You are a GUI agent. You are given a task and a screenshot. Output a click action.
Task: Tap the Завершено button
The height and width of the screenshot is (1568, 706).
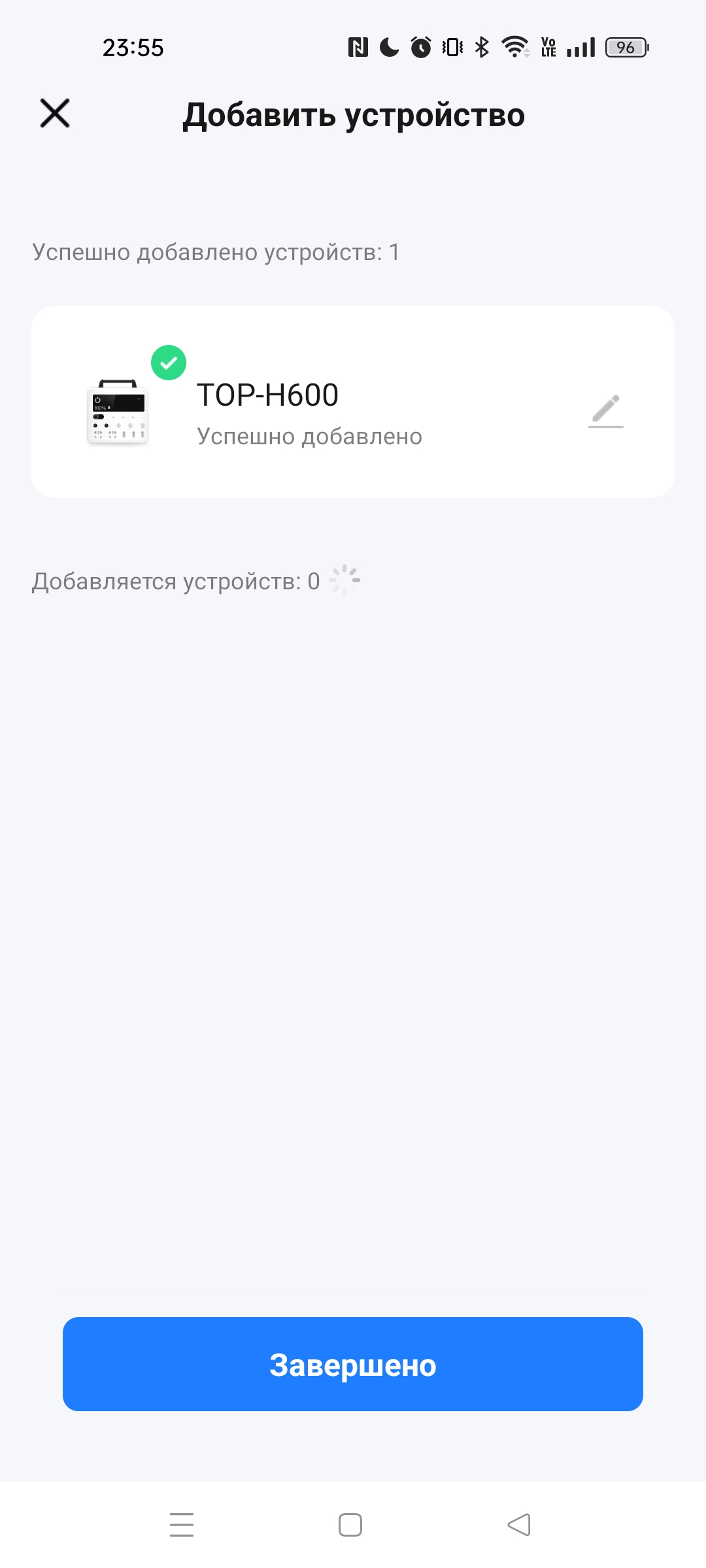click(353, 1365)
